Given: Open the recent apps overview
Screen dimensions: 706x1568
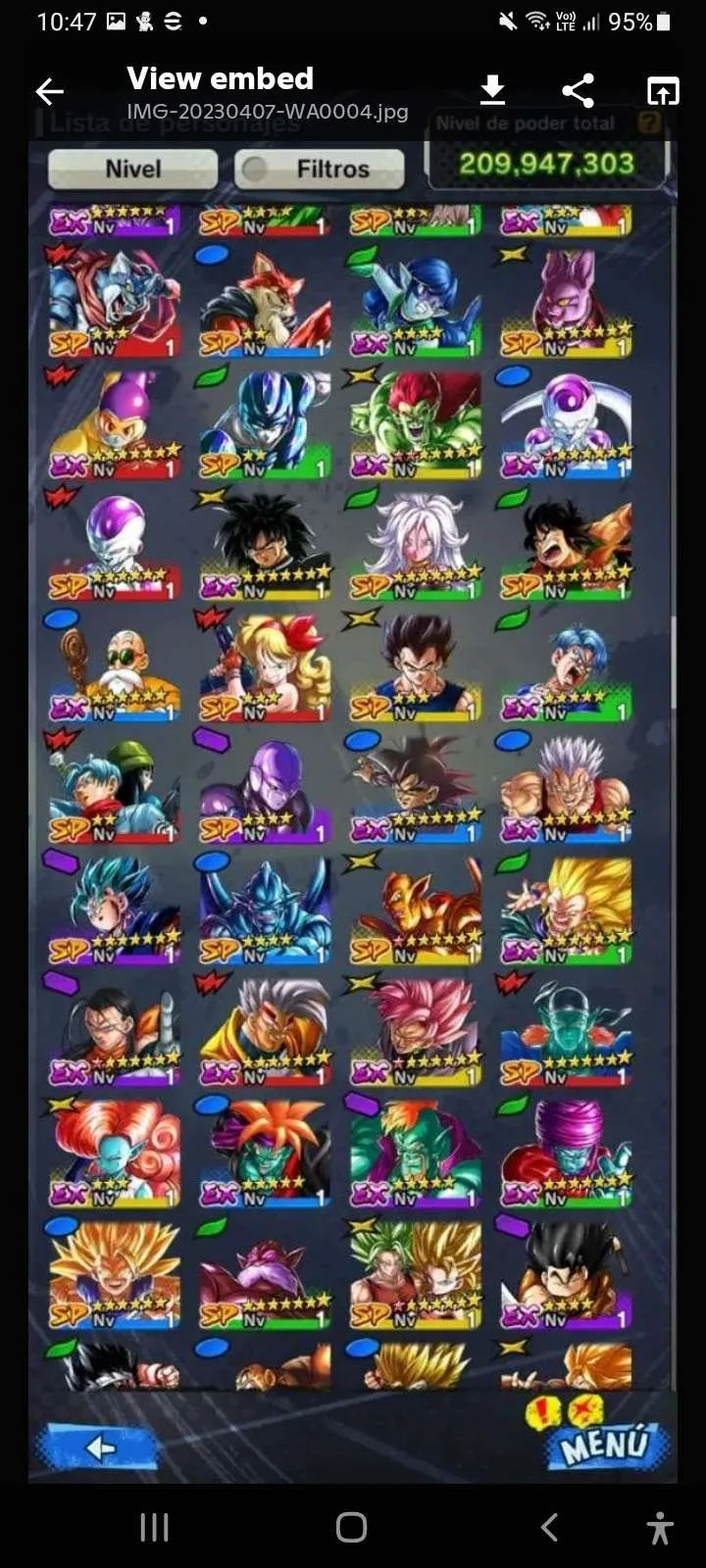Looking at the screenshot, I should 154,1527.
